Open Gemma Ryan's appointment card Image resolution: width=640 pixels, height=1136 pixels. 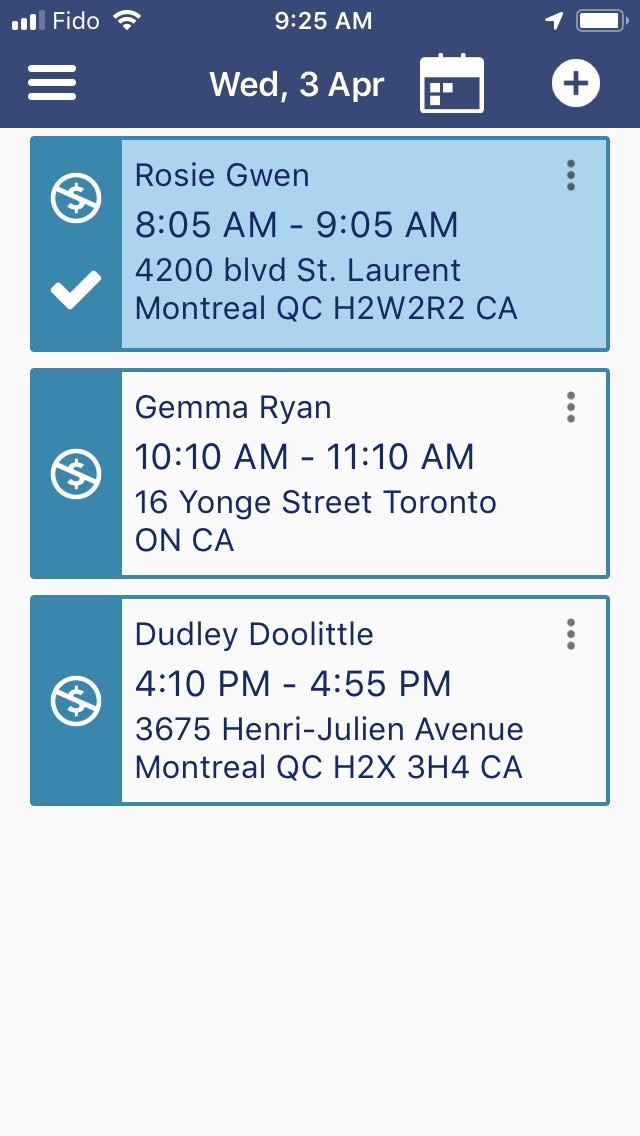340,474
